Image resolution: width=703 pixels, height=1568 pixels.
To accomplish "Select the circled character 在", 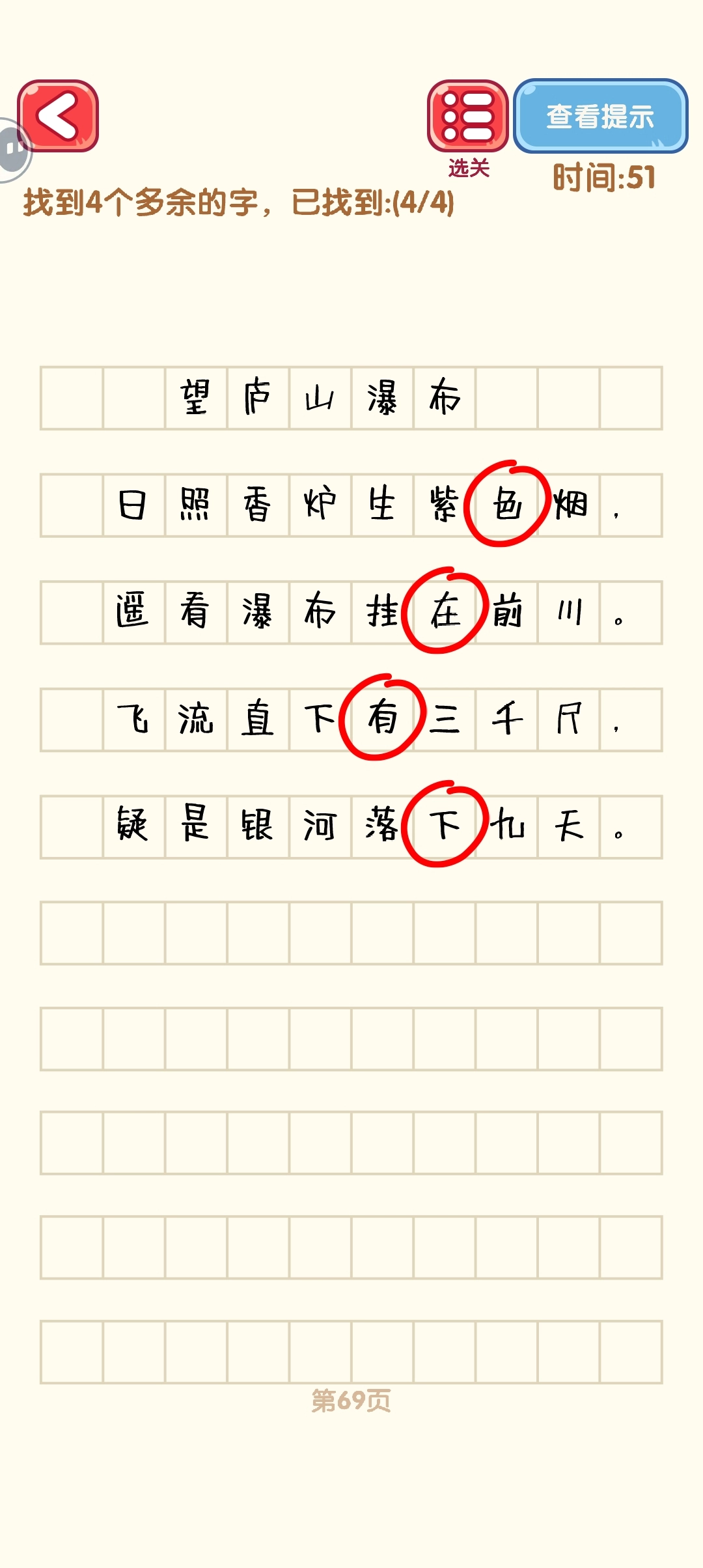I will 445,611.
